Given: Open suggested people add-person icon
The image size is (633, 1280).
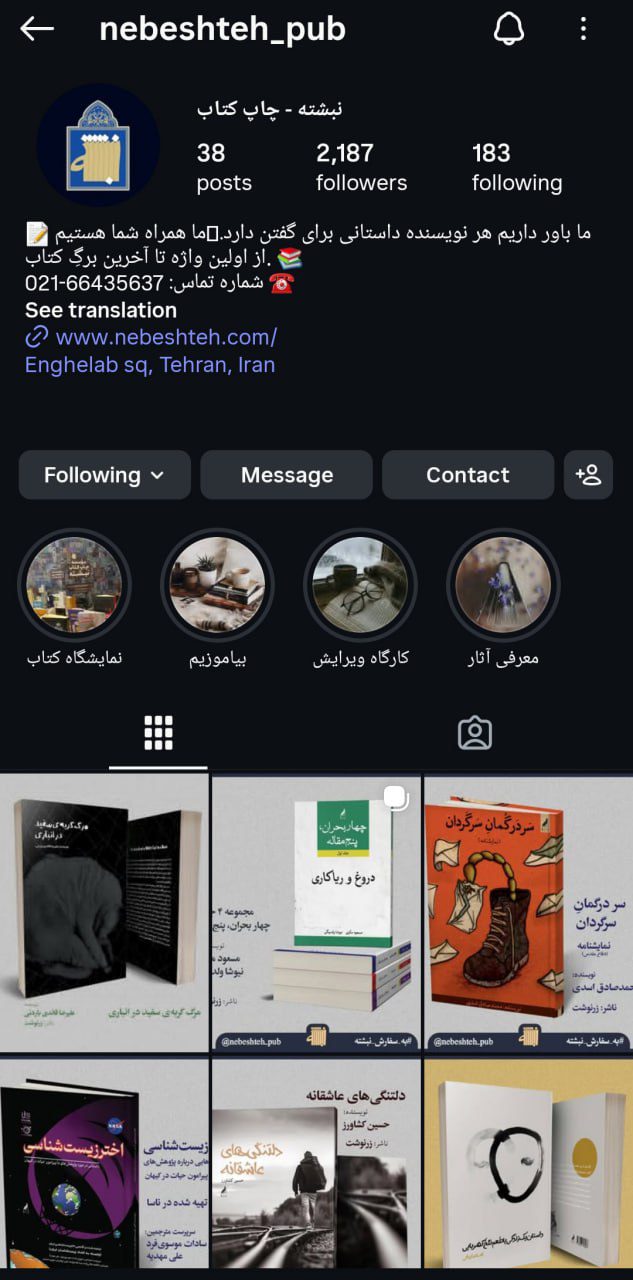Looking at the screenshot, I should 589,475.
